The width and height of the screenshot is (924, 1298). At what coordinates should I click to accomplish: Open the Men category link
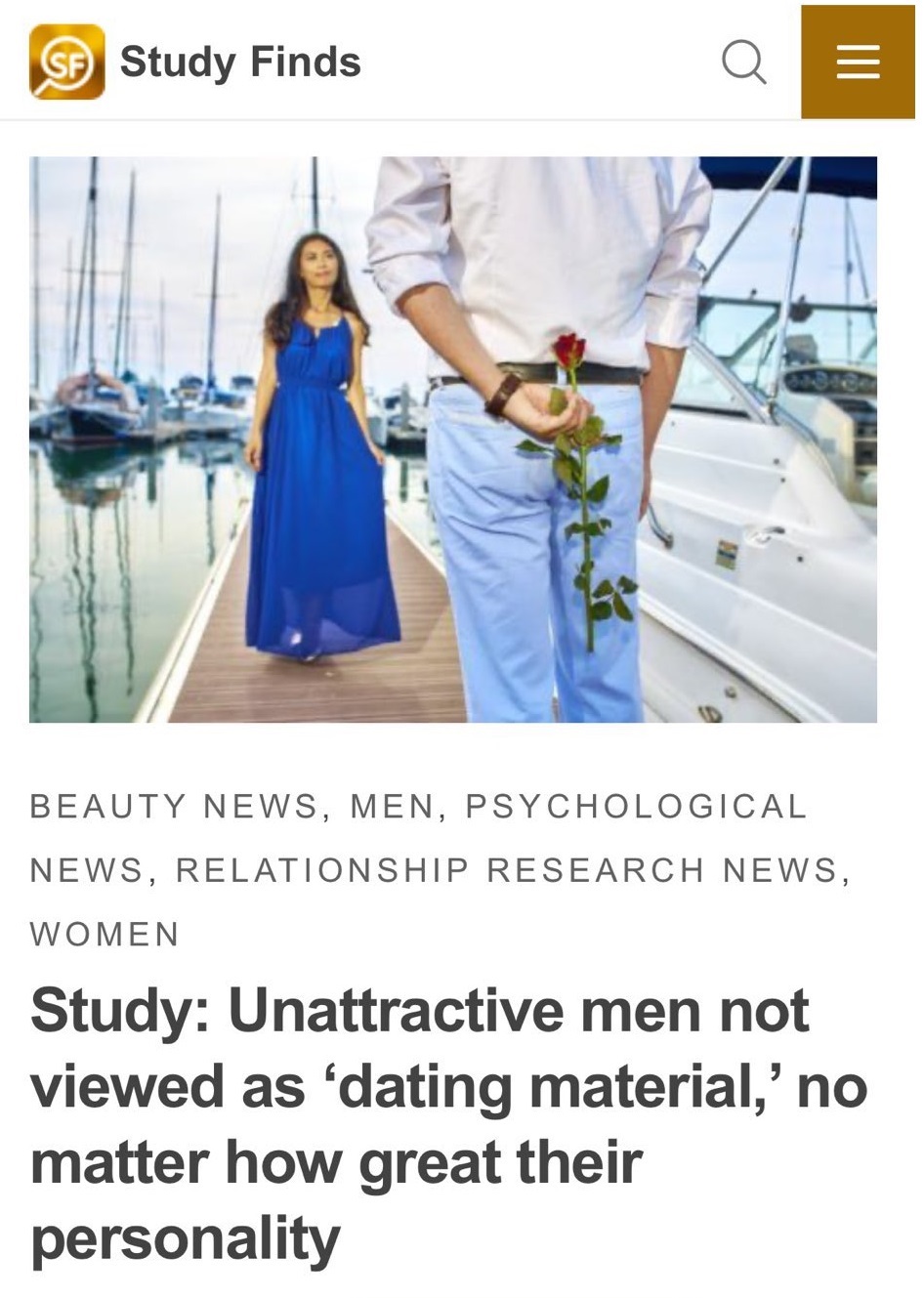pos(393,807)
